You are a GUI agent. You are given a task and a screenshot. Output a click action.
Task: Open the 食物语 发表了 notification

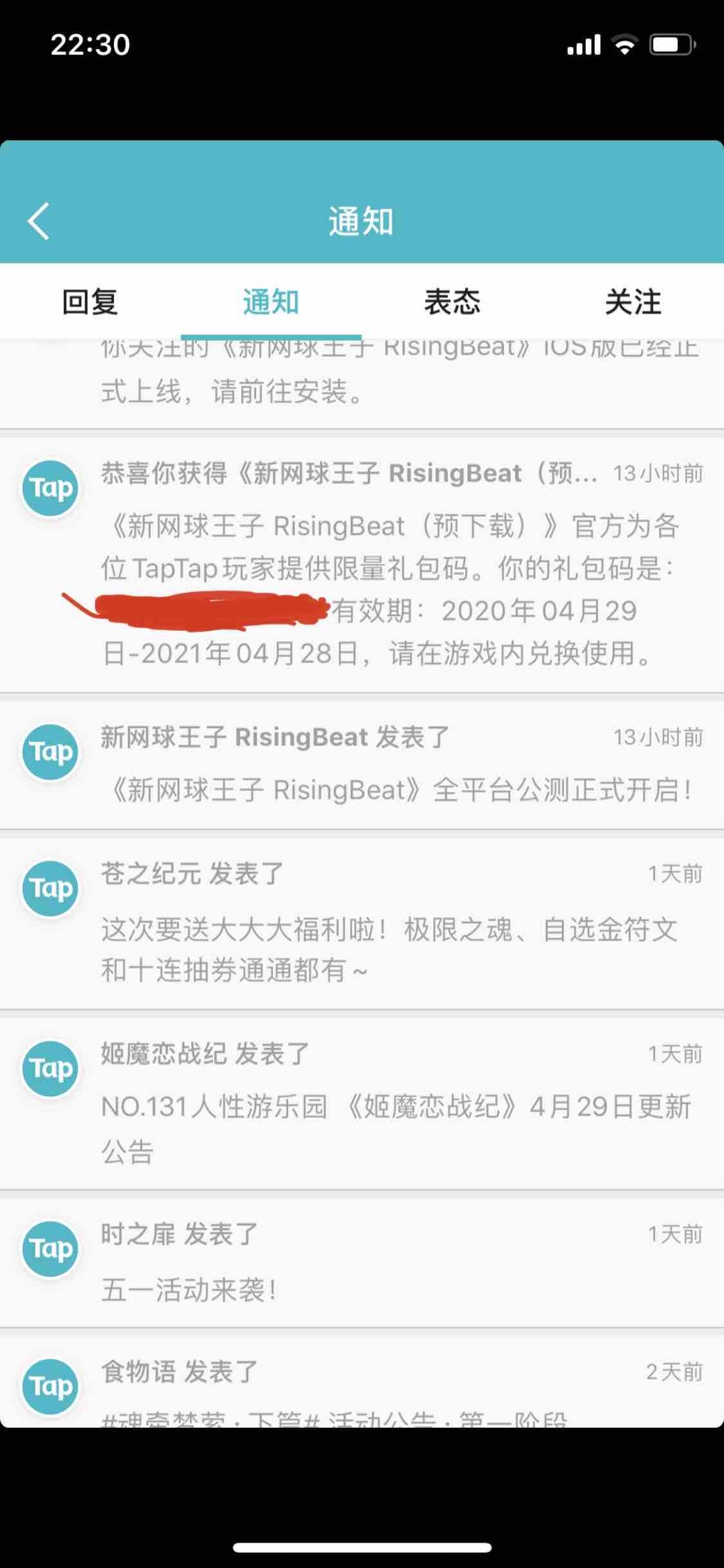coord(362,1381)
